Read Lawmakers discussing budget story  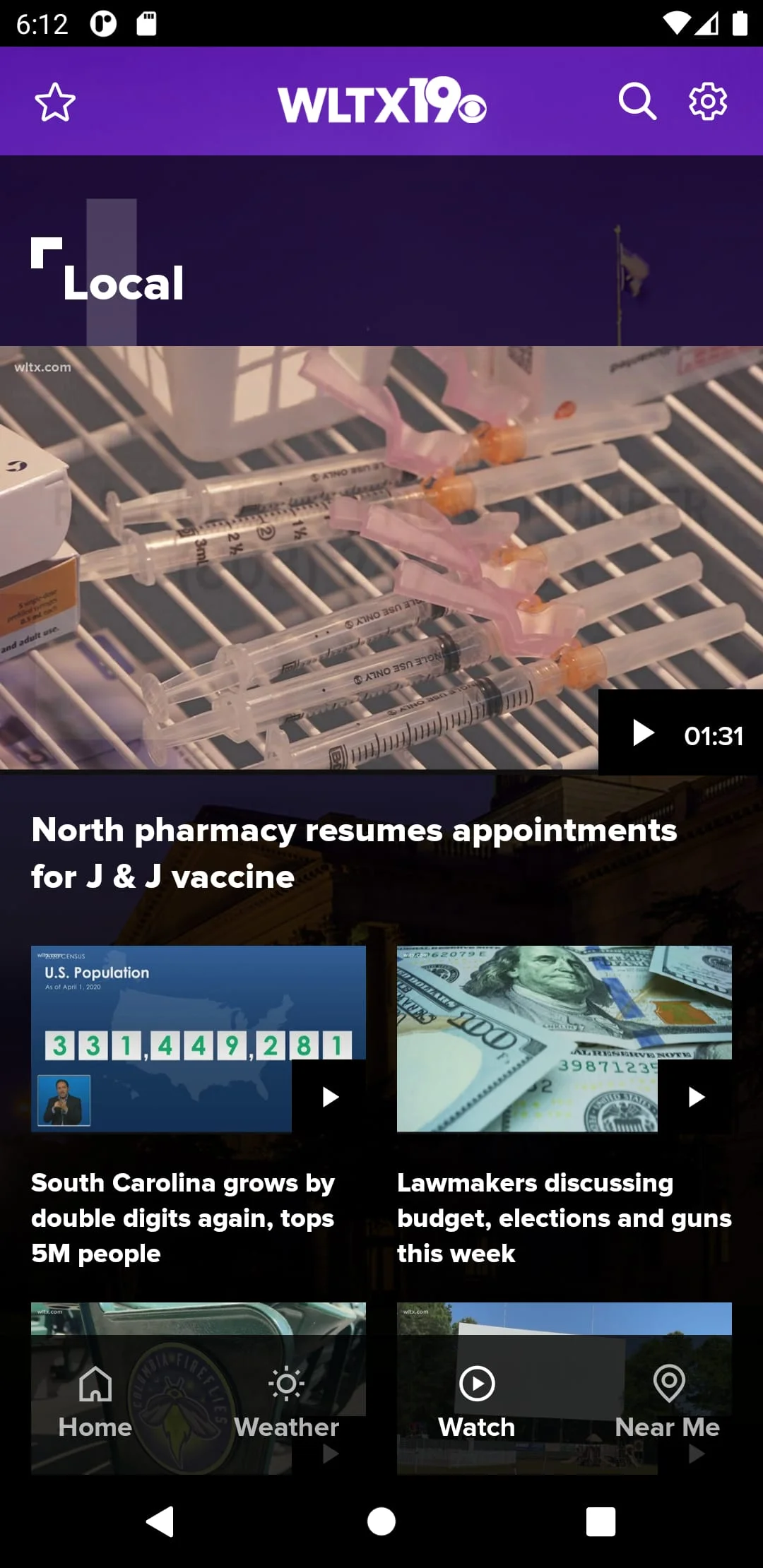564,1218
